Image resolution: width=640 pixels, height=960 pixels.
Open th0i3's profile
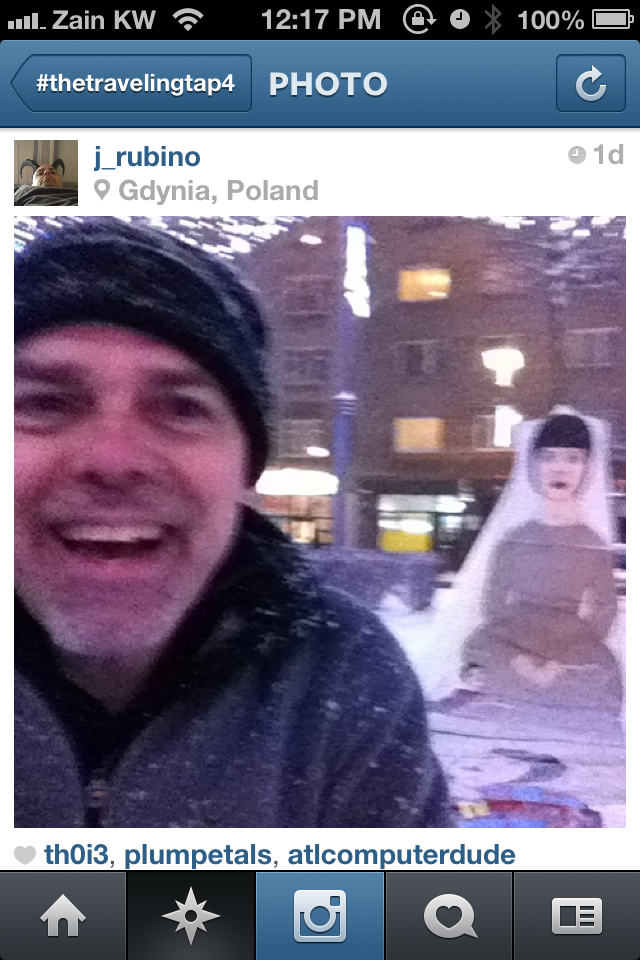point(79,855)
